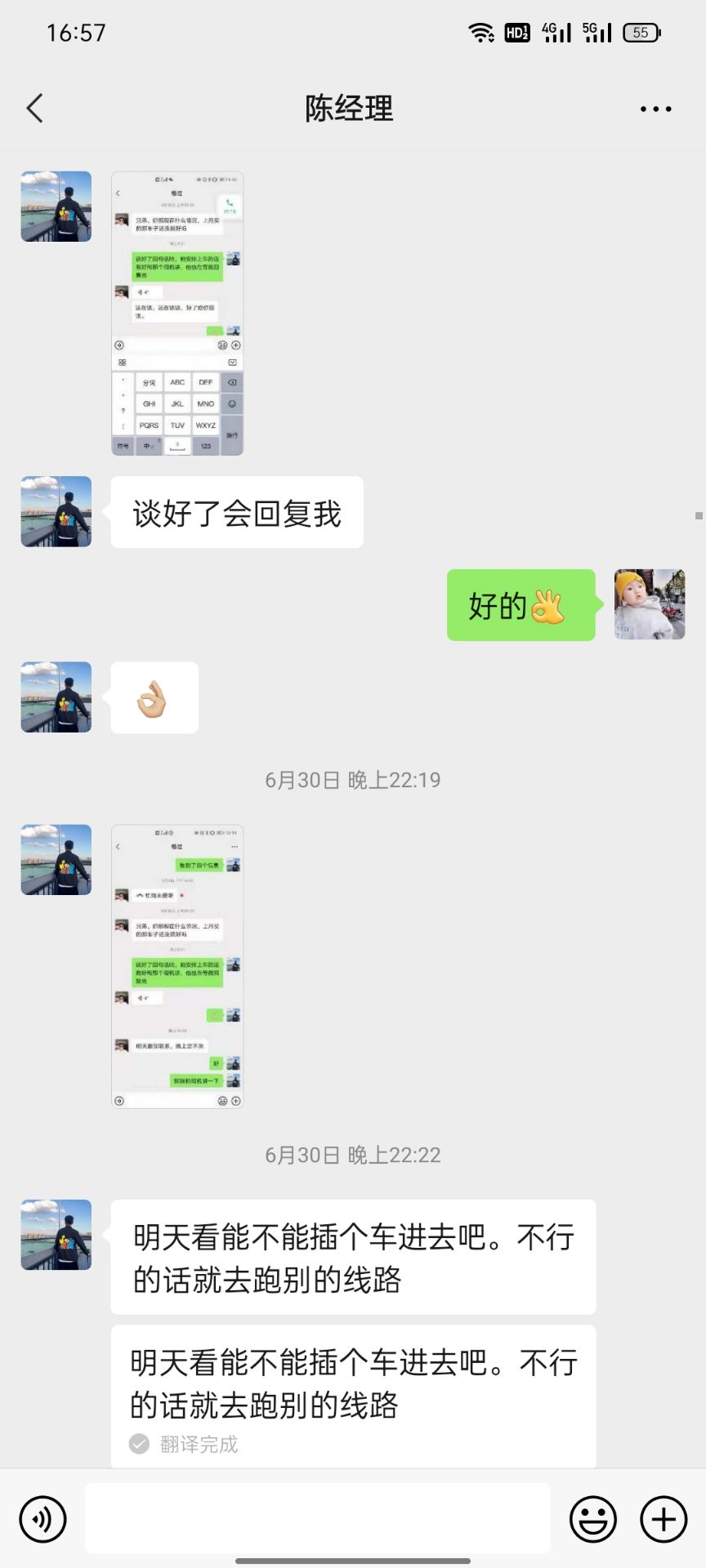The width and height of the screenshot is (706, 1568).
Task: View 陈经理's avatar beside 谈好了会回复我
Action: [56, 511]
